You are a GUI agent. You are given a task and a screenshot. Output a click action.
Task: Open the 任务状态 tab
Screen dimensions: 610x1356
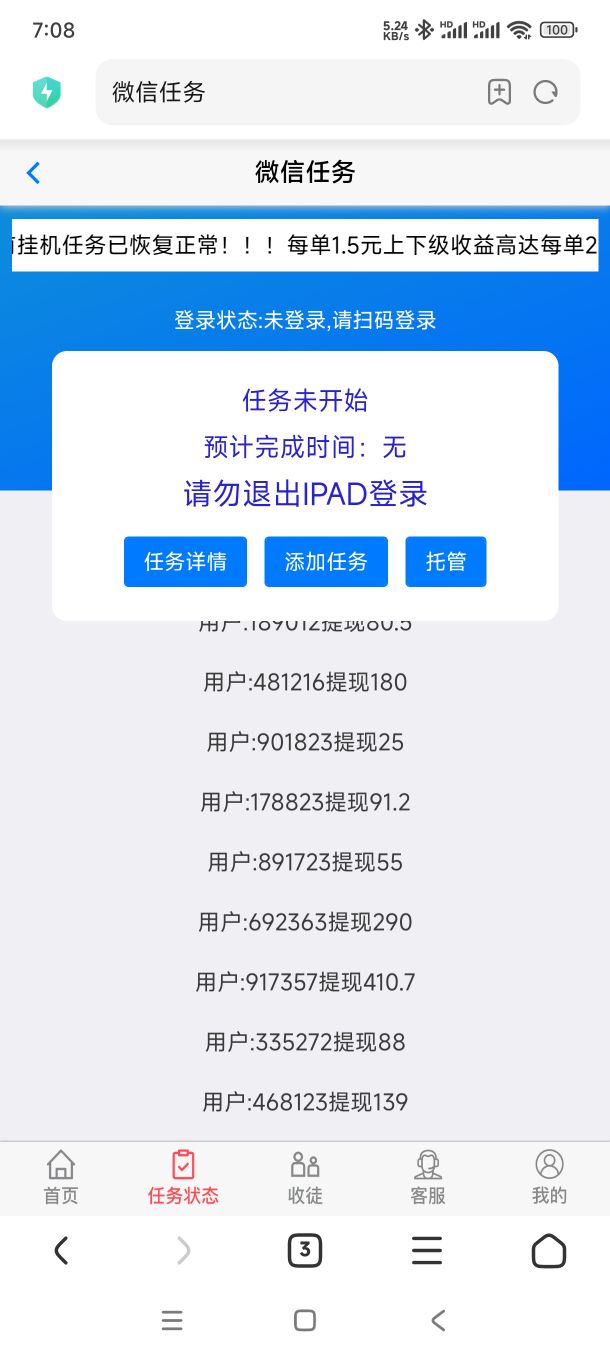183,1177
